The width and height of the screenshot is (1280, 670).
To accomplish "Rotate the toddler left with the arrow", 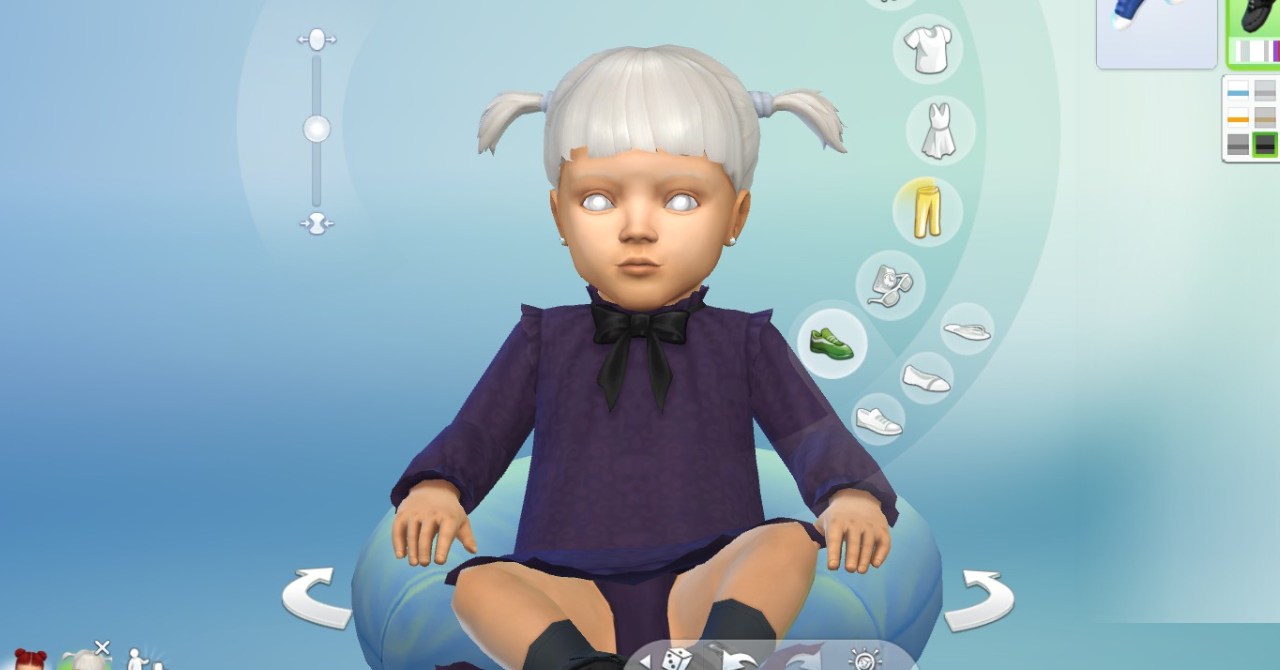I will [x=316, y=598].
